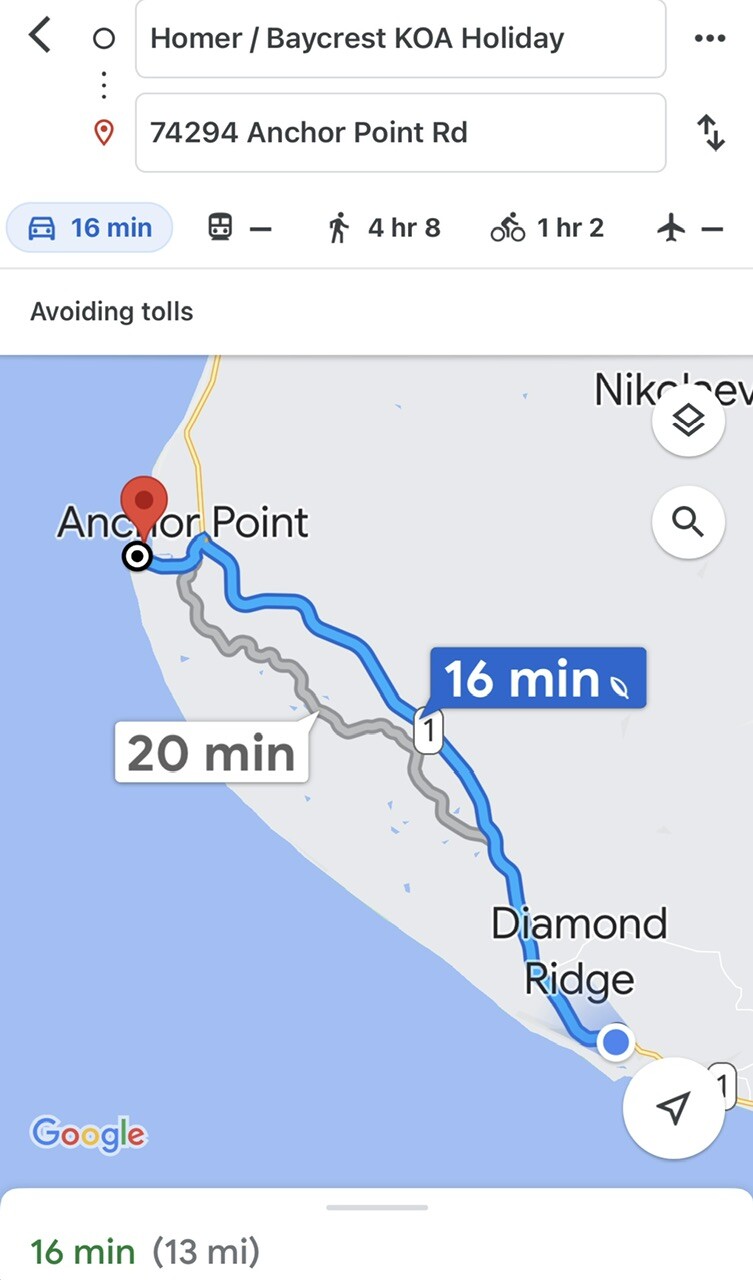Viewport: 753px width, 1280px height.
Task: Open Avoiding tolls route options
Action: tap(112, 311)
